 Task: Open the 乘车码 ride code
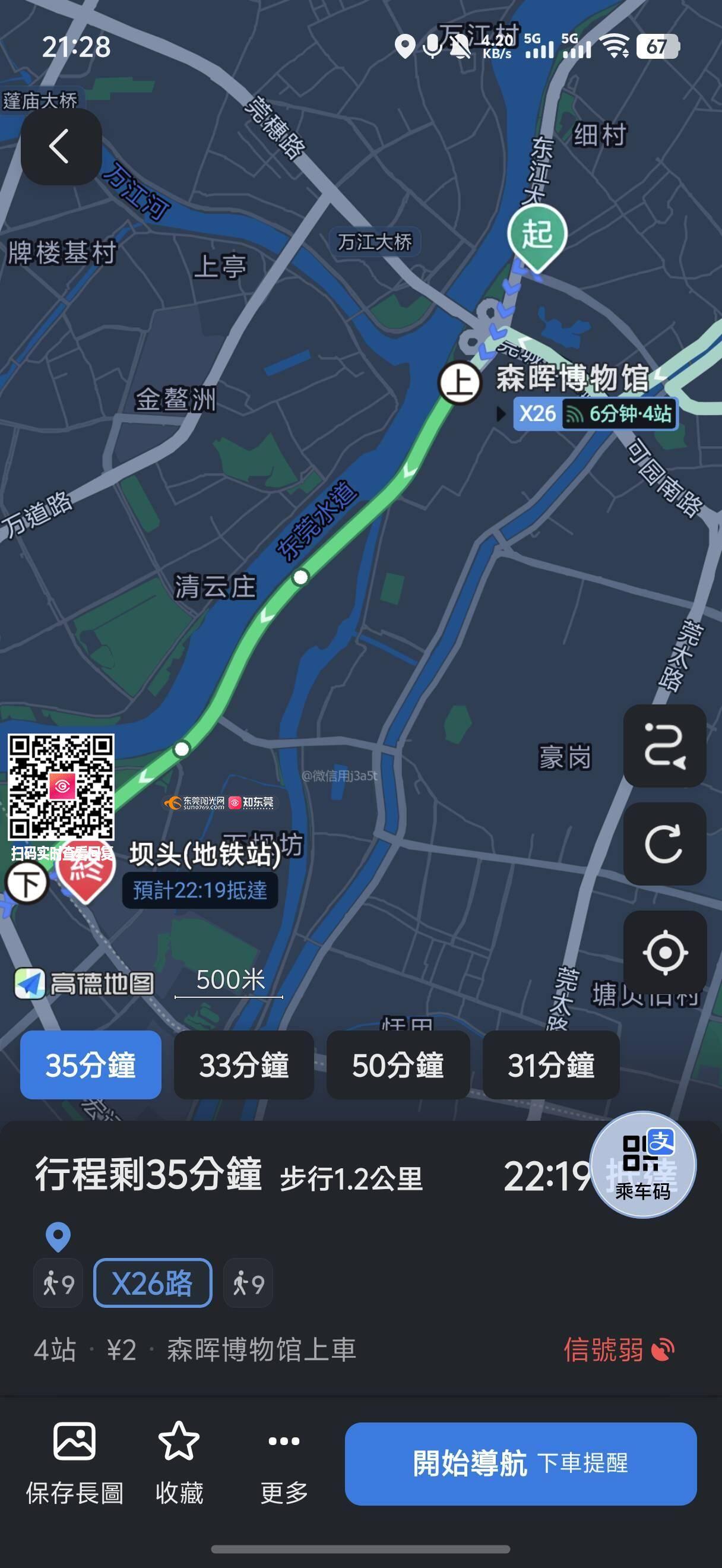pos(643,1165)
